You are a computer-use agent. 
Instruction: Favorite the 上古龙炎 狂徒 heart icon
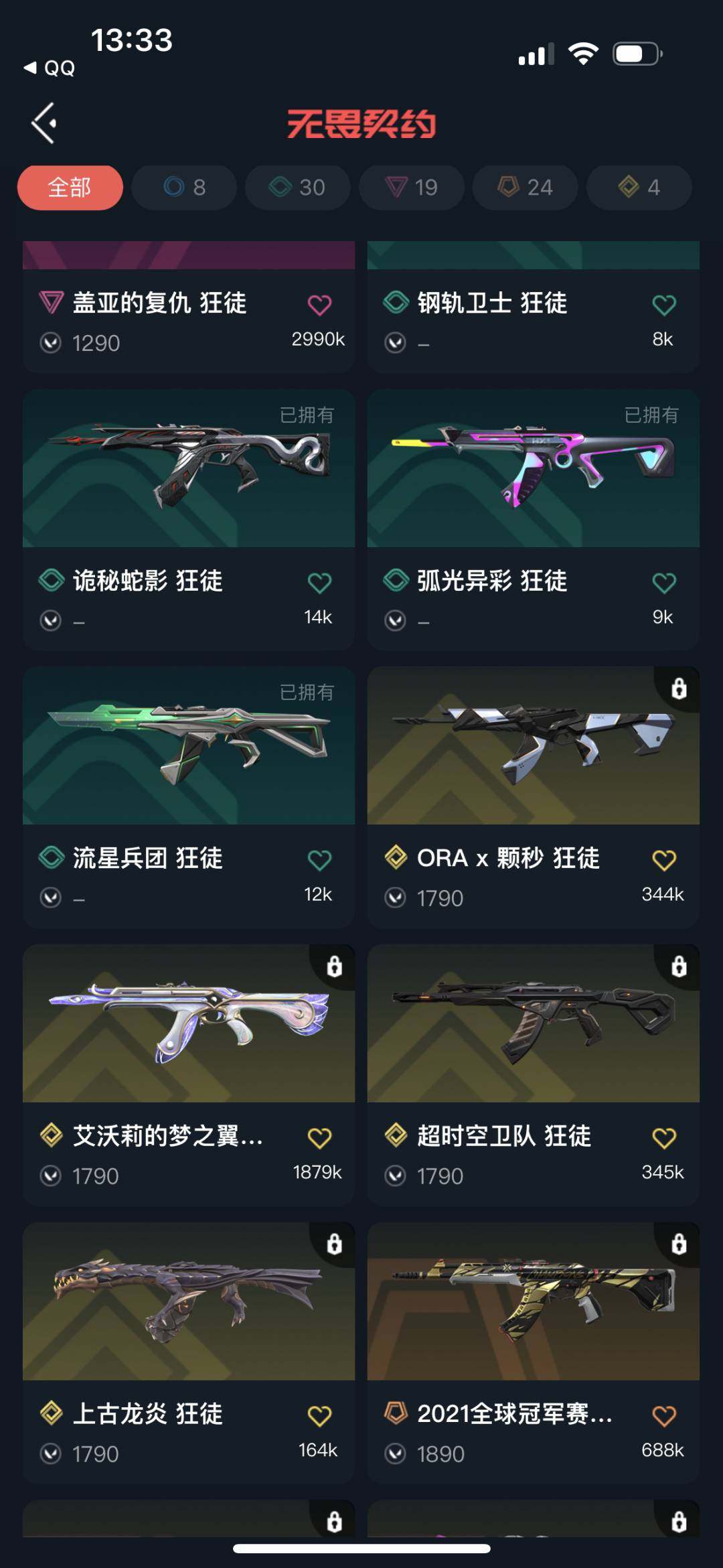(319, 1416)
